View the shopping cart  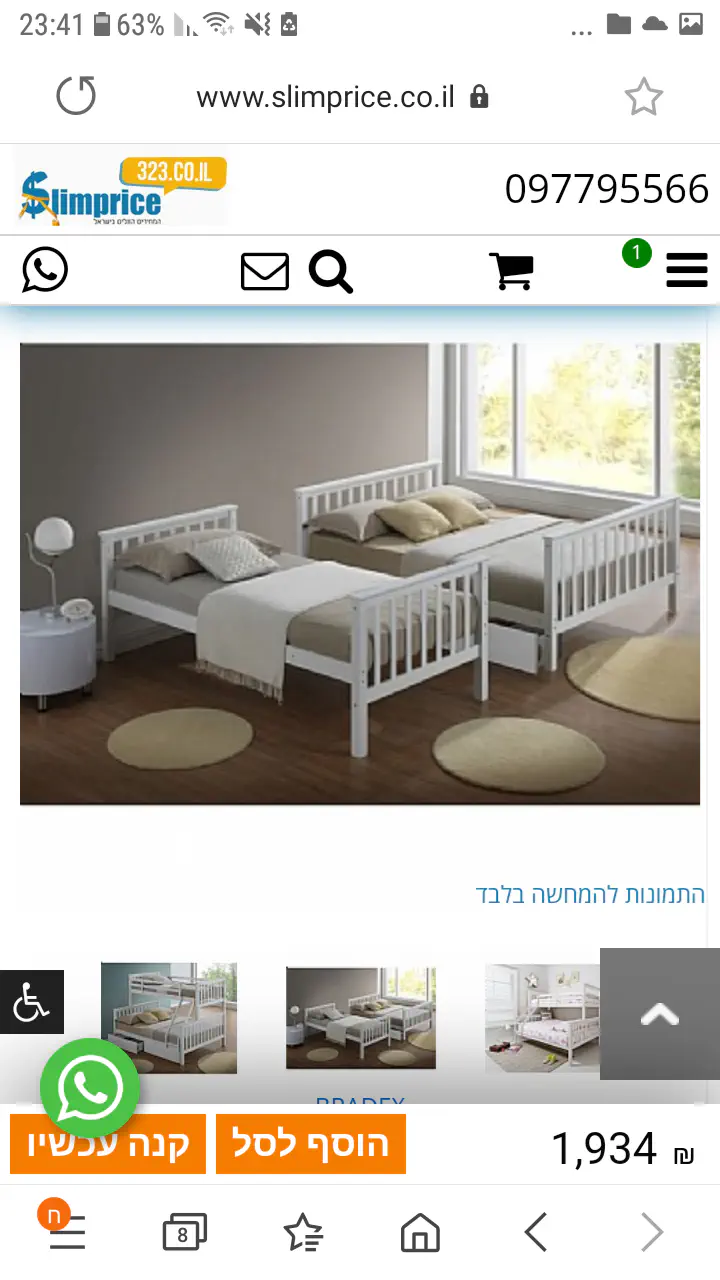click(511, 271)
